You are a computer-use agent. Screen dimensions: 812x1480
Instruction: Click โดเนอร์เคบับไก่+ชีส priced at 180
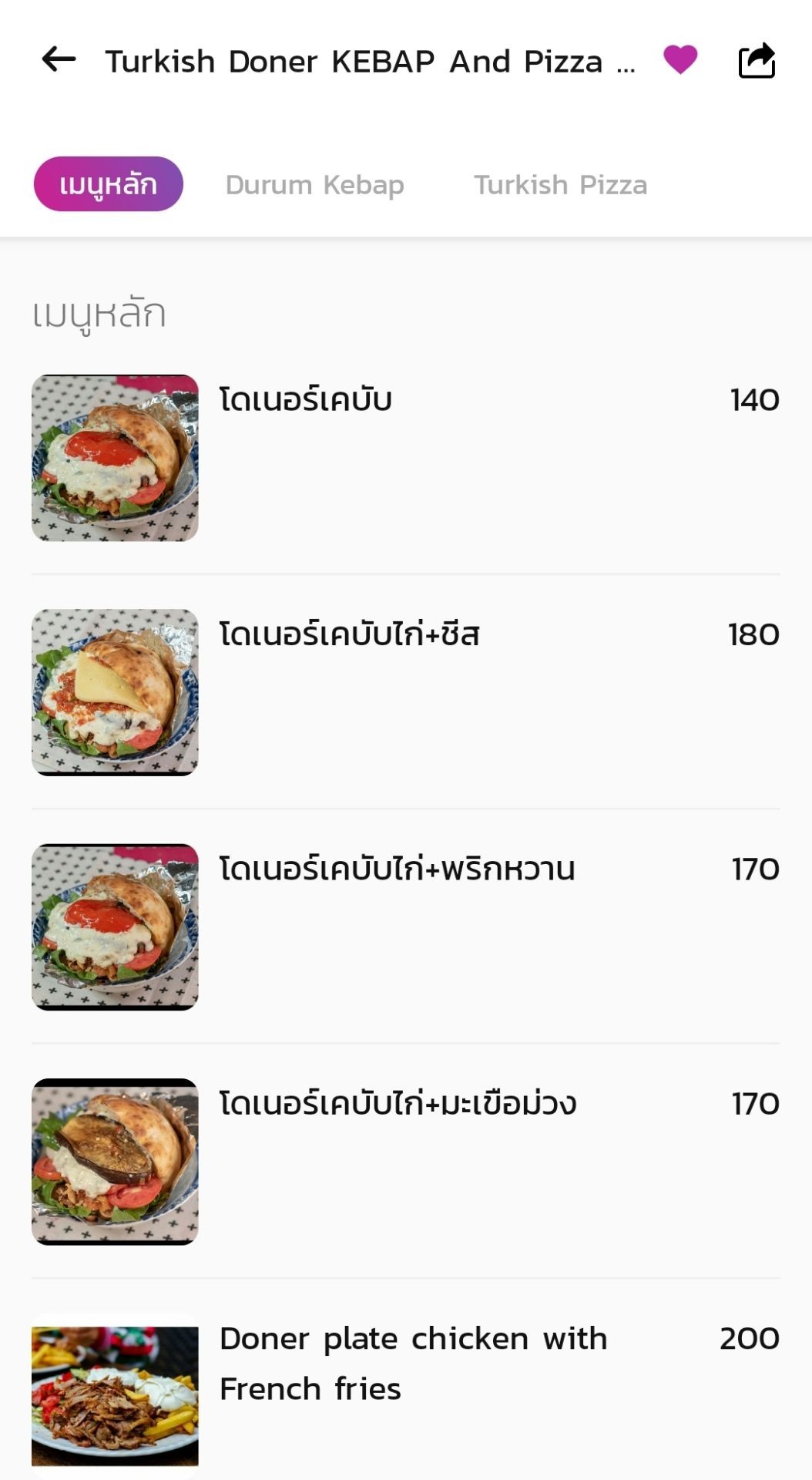pyautogui.click(x=351, y=634)
